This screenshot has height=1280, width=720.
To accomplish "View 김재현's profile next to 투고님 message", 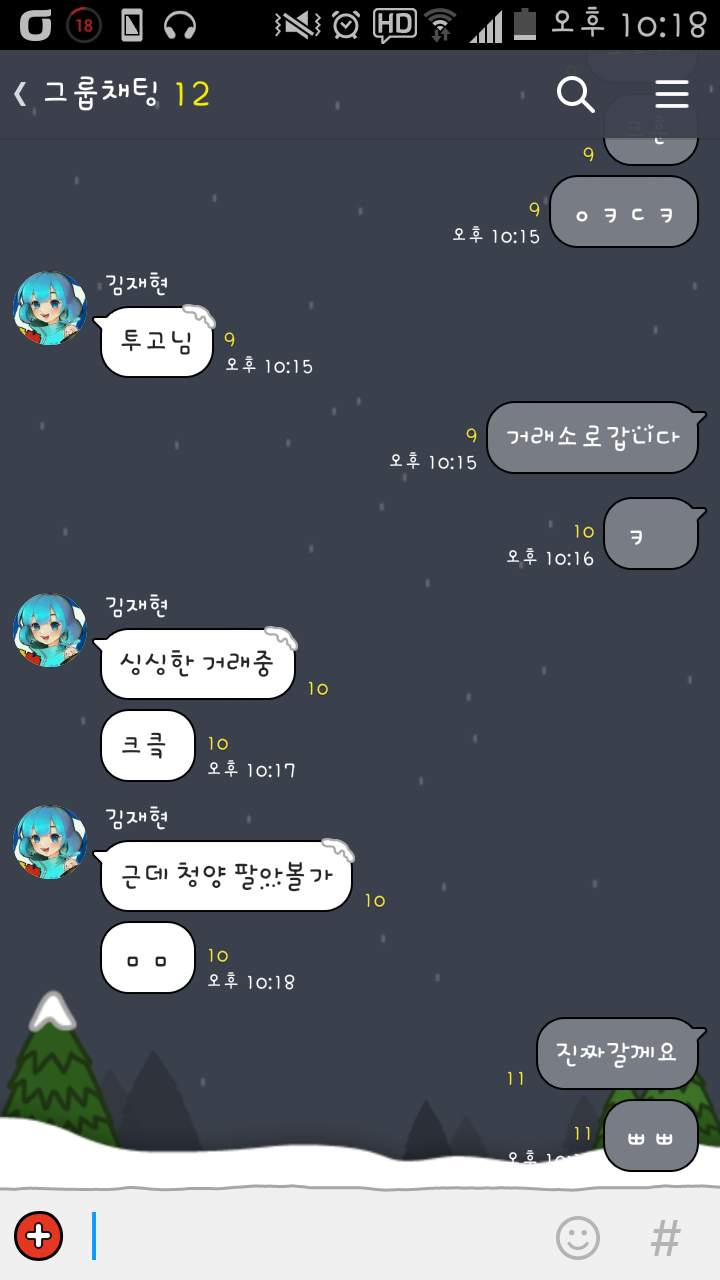I will pyautogui.click(x=50, y=308).
